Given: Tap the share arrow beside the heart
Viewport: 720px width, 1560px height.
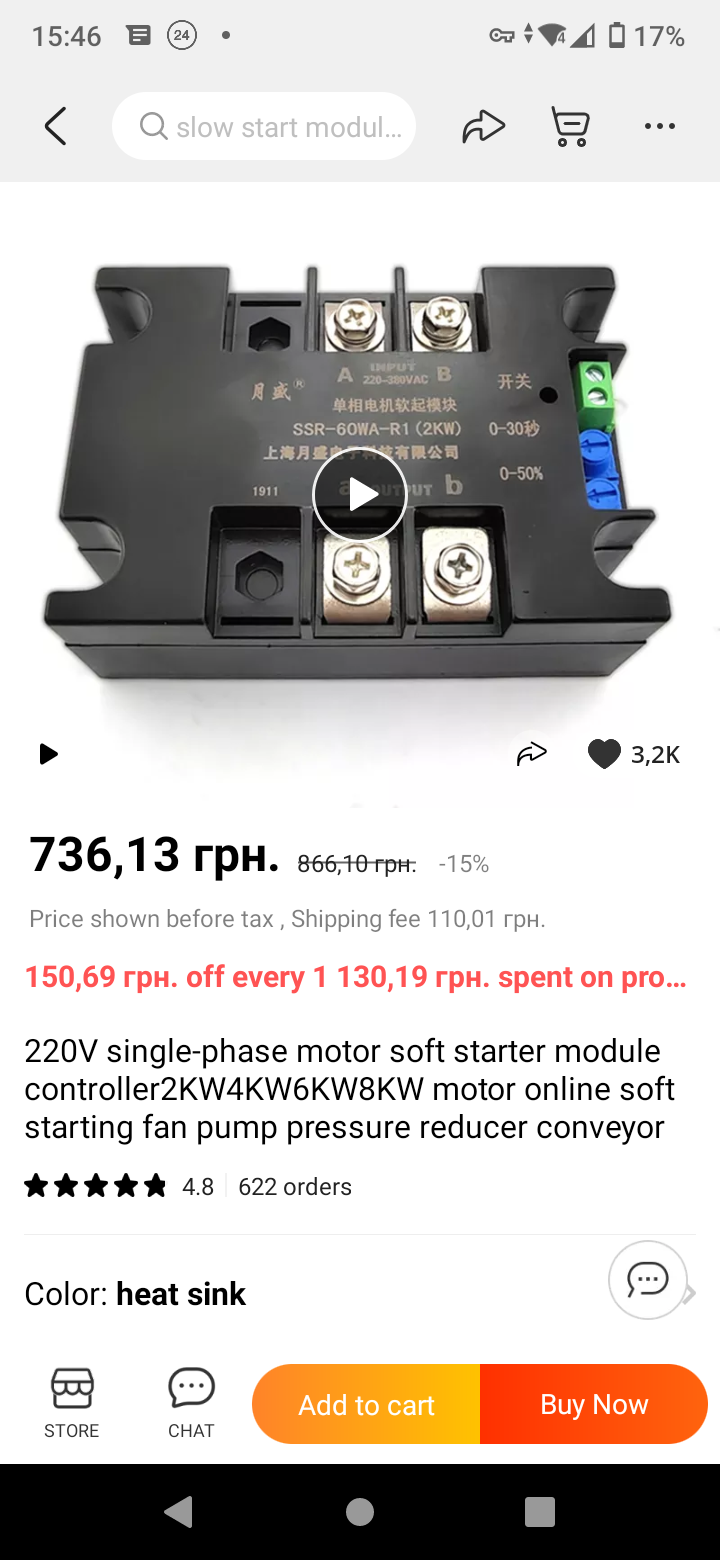Looking at the screenshot, I should pyautogui.click(x=532, y=754).
